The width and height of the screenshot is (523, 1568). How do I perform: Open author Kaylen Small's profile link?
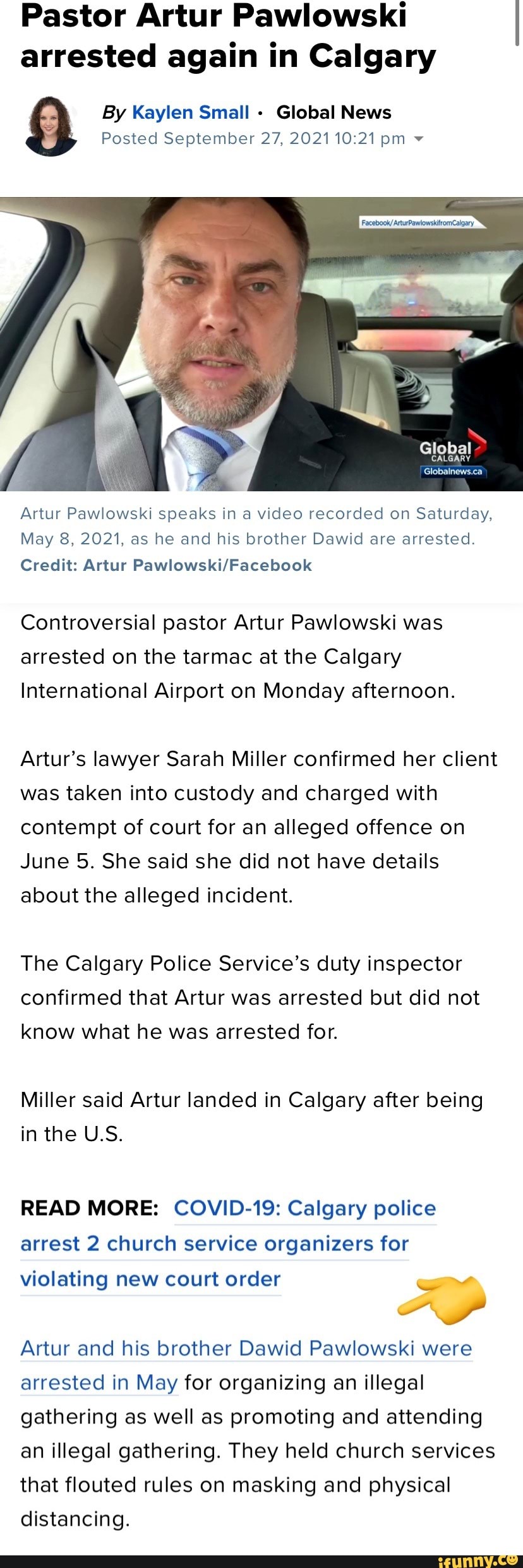[x=190, y=112]
